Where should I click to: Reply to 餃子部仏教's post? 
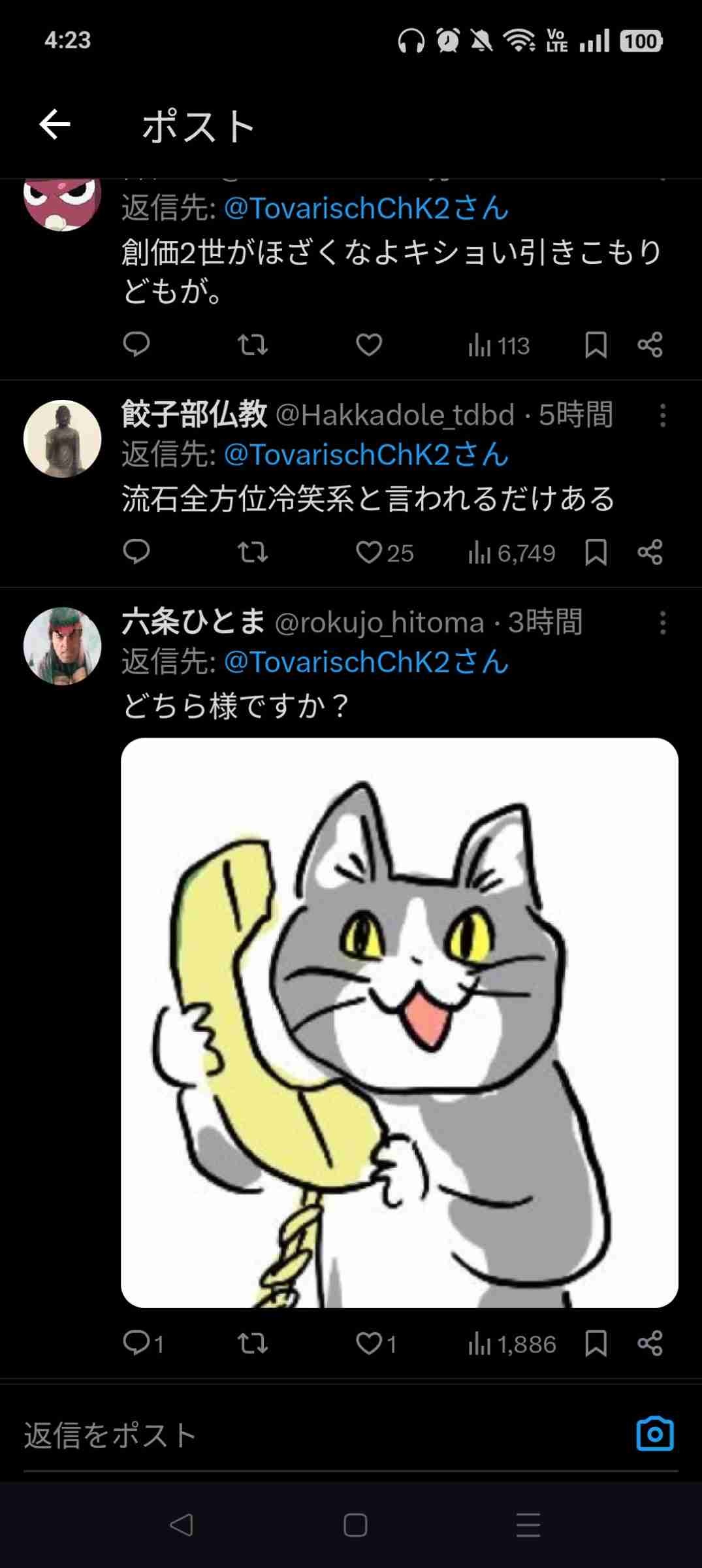pos(136,553)
